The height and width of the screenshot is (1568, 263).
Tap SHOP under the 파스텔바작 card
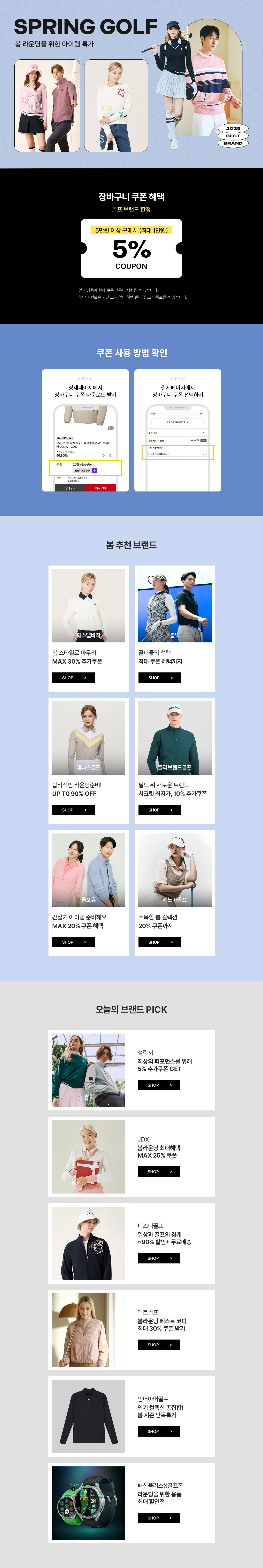[x=73, y=677]
